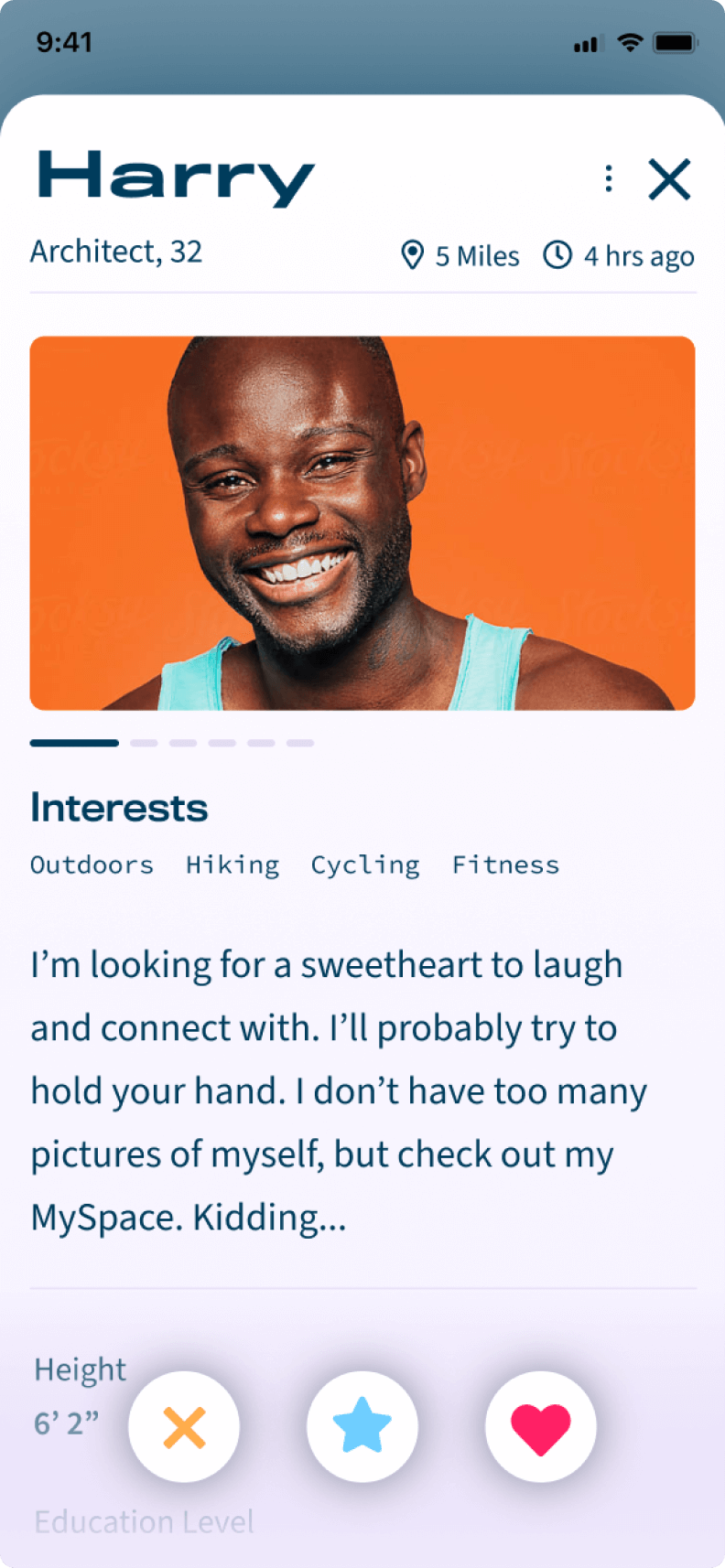Pass on Harry with the orange X
Screen dimensions: 725x1568
click(x=184, y=1426)
